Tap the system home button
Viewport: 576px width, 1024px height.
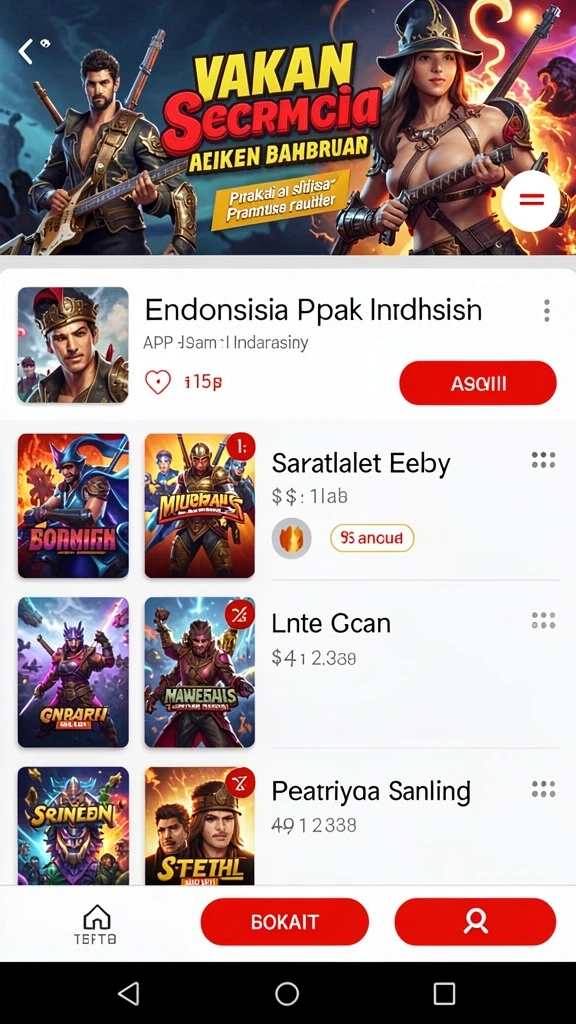point(287,993)
